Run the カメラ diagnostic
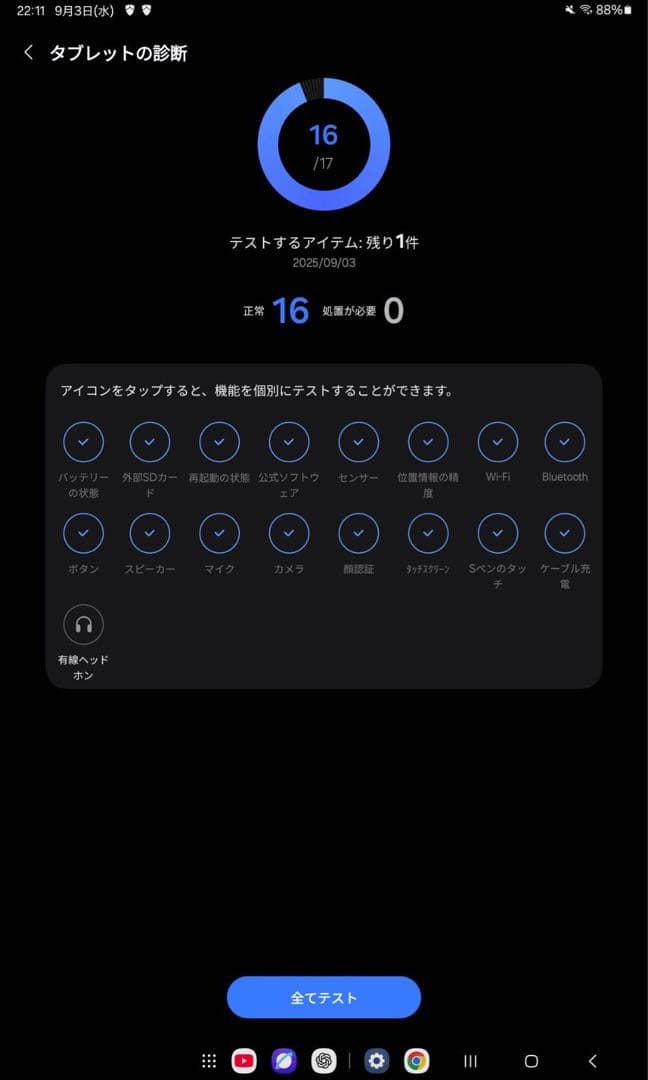648x1080 pixels. click(289, 533)
